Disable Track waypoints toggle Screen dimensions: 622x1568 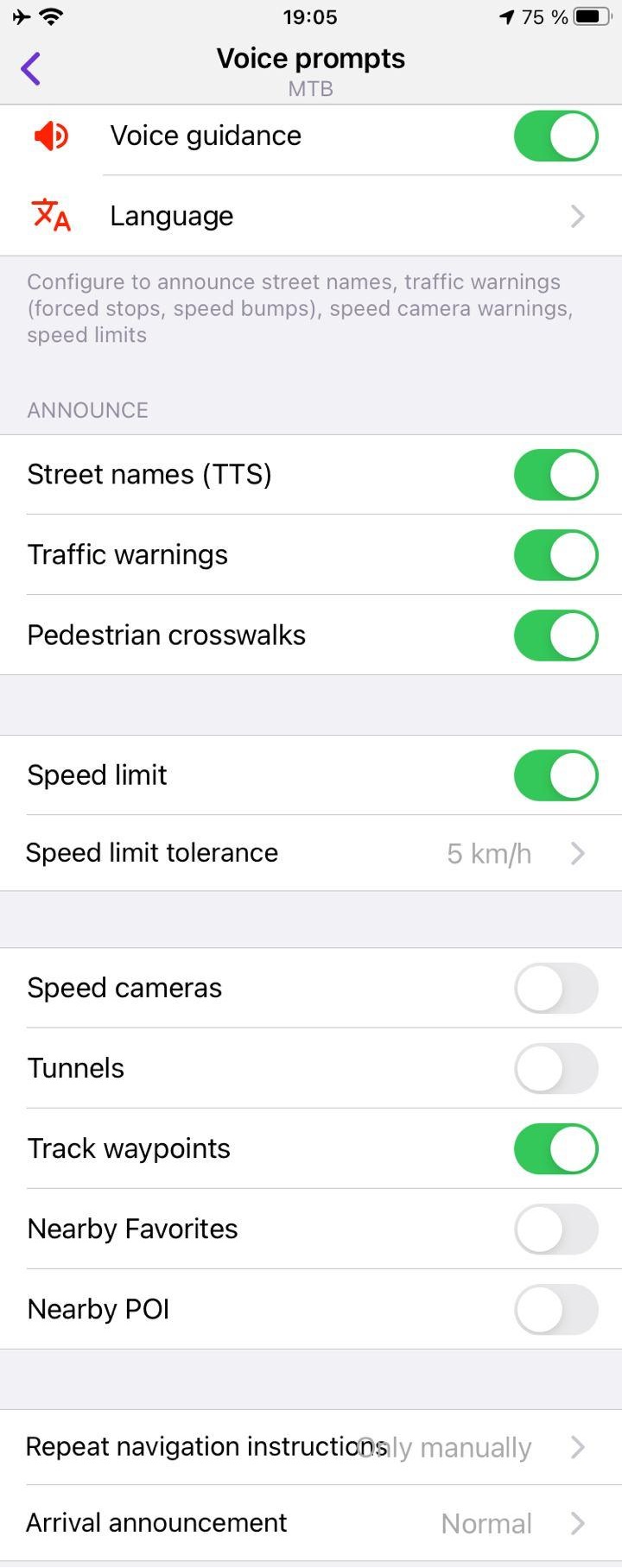555,1148
